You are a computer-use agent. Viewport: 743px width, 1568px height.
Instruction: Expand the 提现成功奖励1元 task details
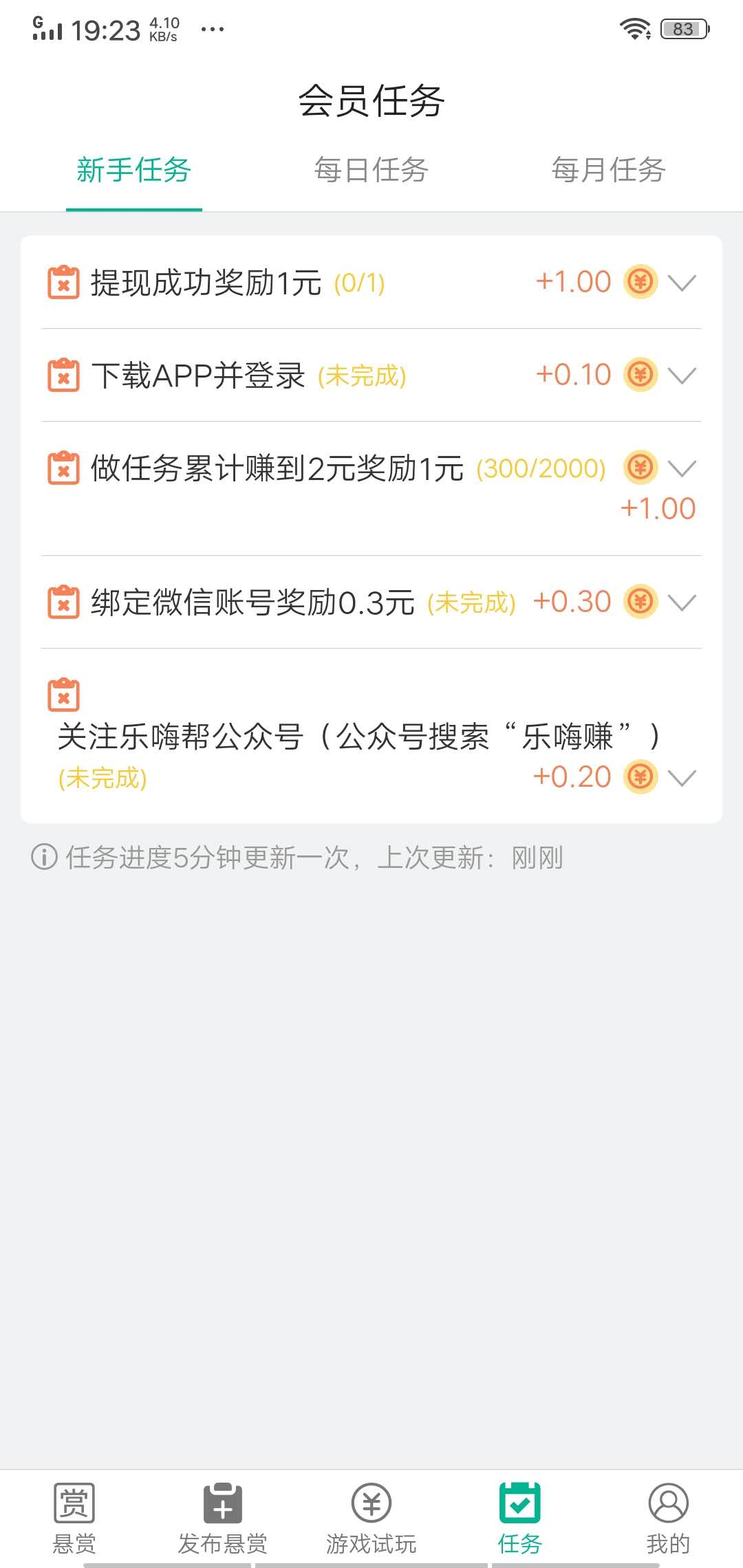(682, 281)
